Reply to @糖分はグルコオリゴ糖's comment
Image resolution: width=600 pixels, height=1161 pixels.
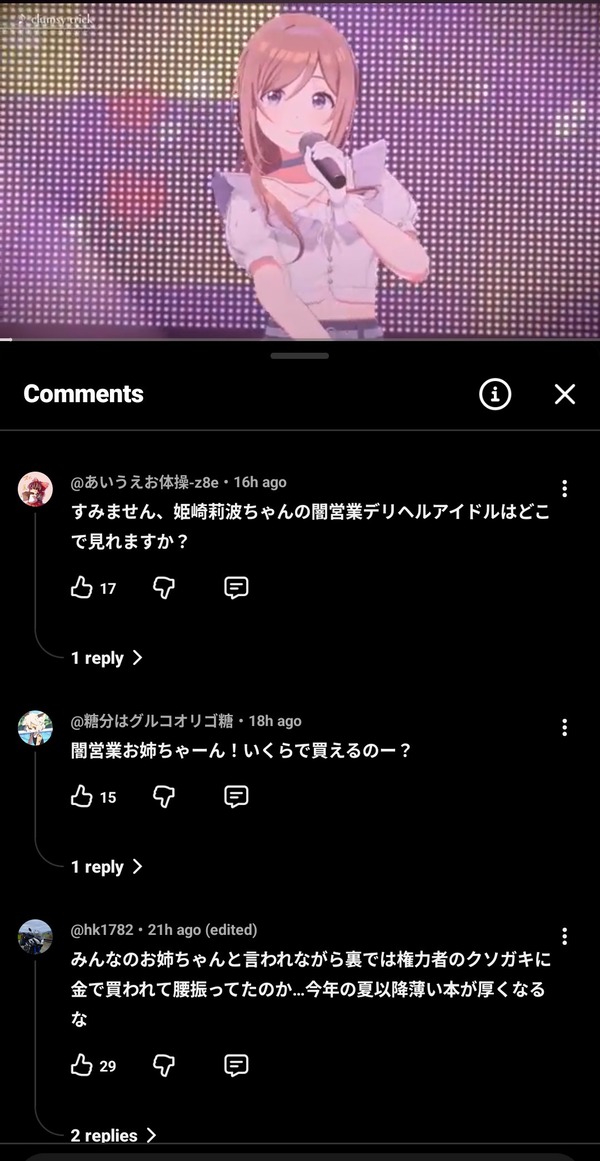pos(236,797)
